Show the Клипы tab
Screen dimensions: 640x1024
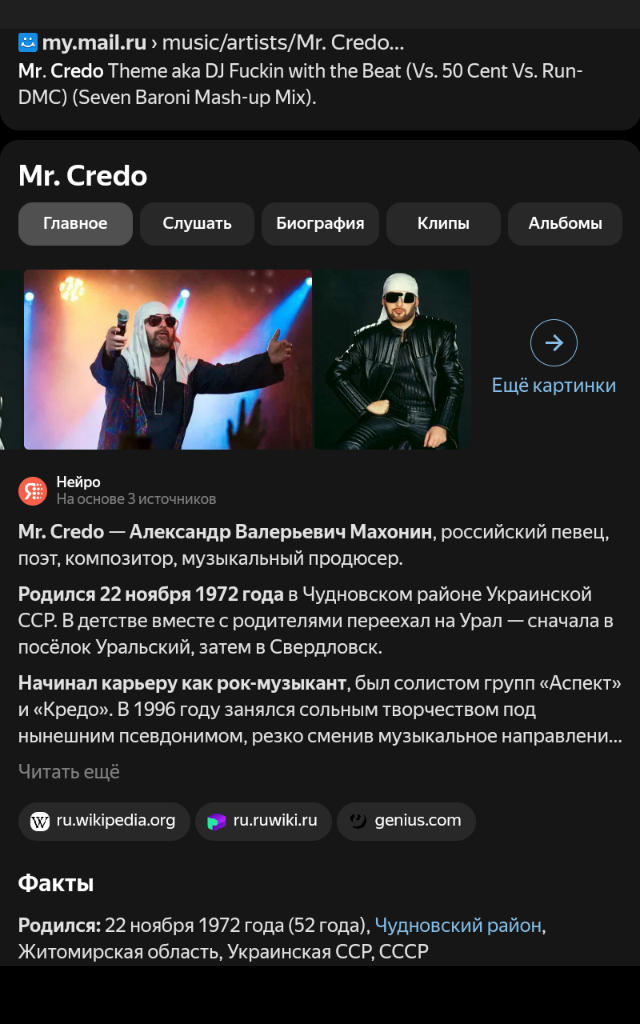[443, 224]
